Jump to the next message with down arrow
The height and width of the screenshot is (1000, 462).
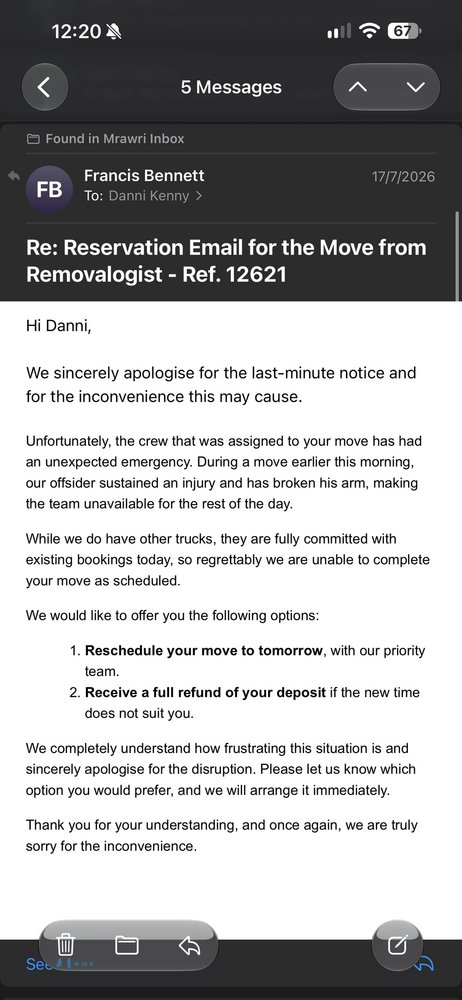coord(415,87)
